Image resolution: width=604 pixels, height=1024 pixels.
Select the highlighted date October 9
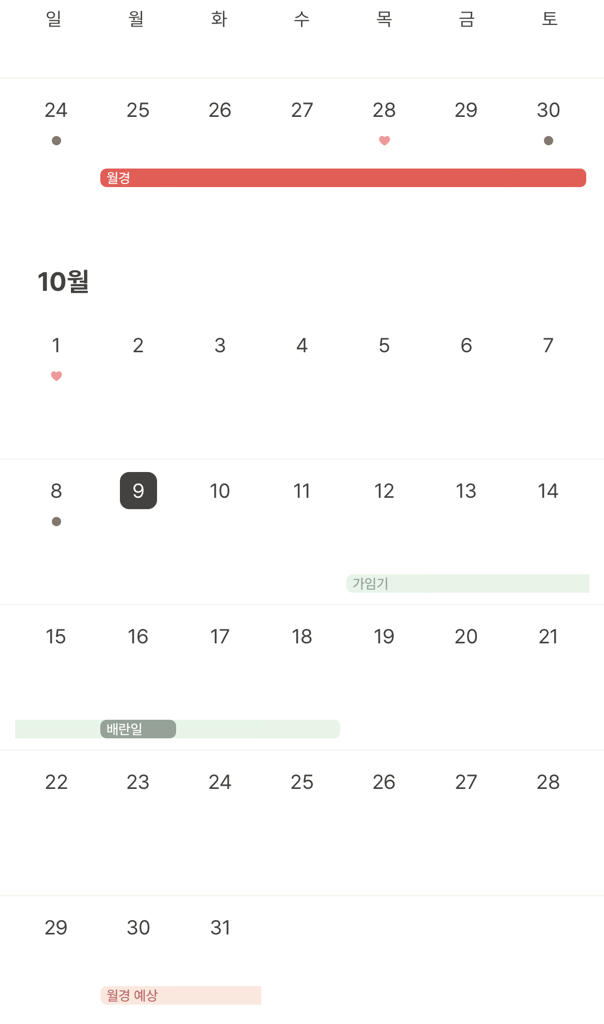pos(138,491)
